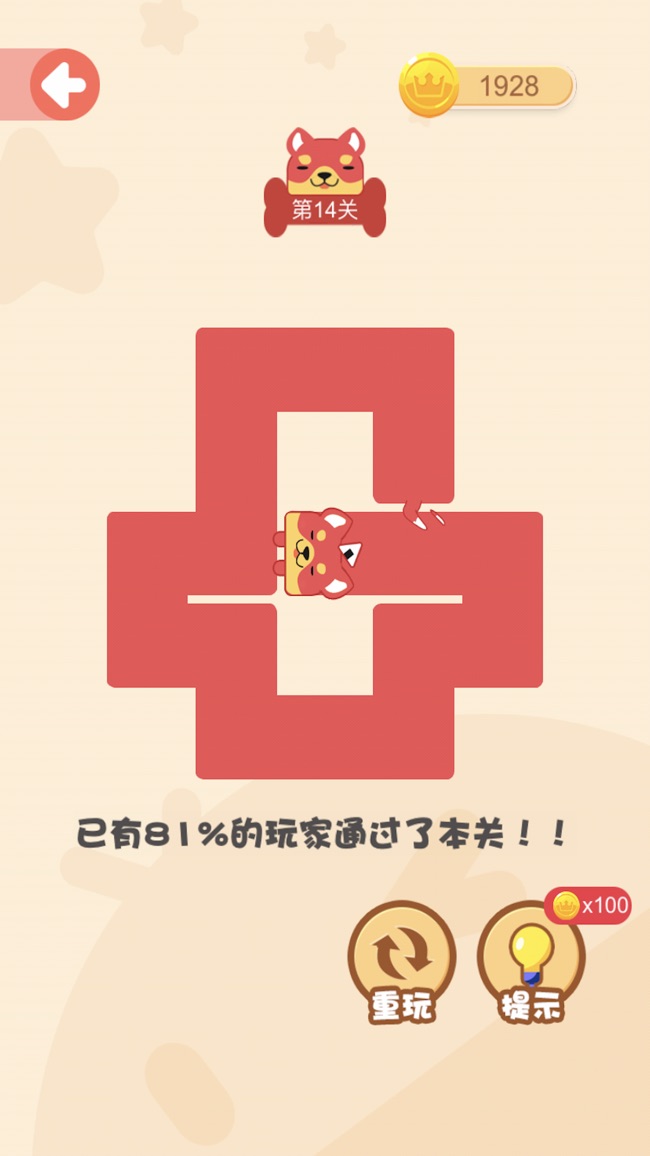Open the 1928 gold coin balance
The width and height of the screenshot is (650, 1156).
tap(487, 86)
